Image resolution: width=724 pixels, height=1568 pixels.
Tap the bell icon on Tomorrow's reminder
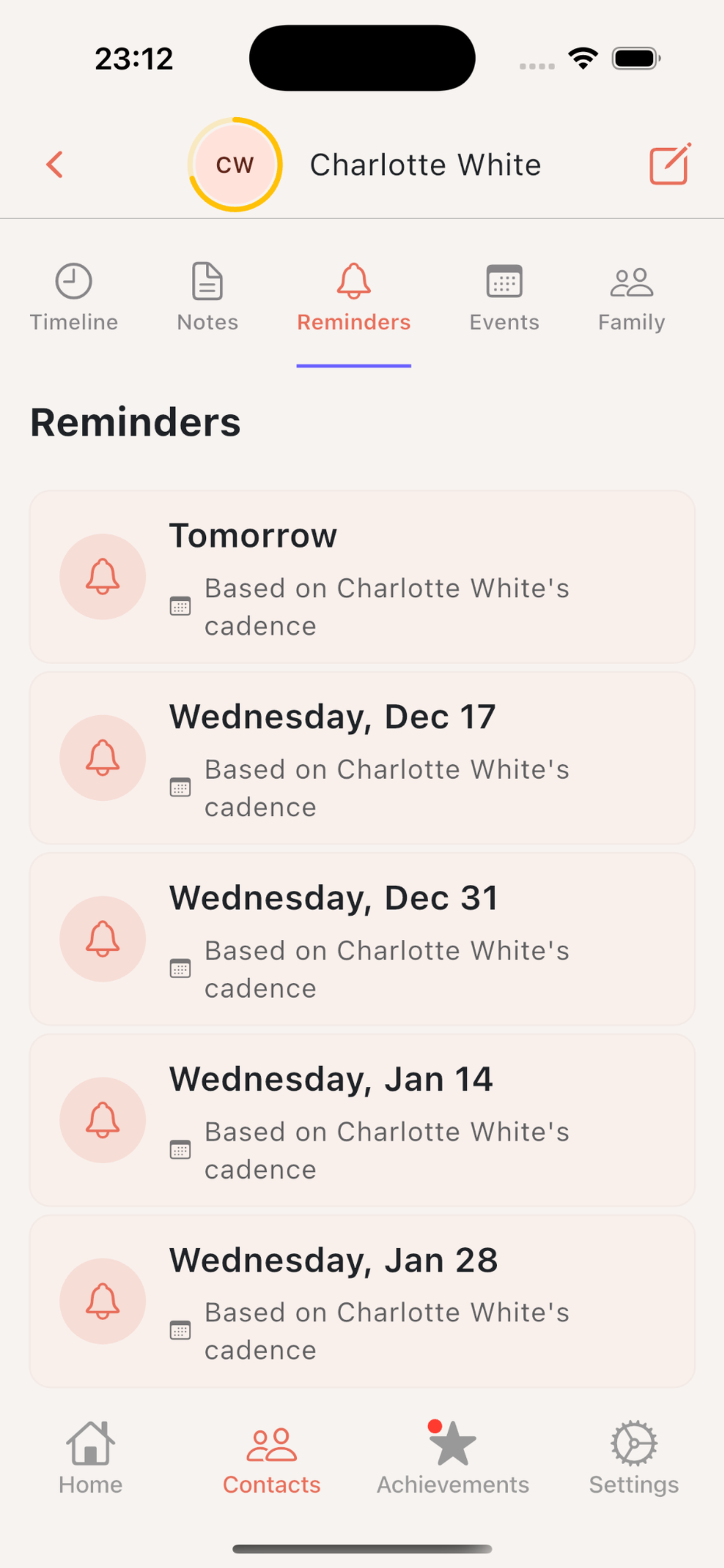[x=102, y=577]
